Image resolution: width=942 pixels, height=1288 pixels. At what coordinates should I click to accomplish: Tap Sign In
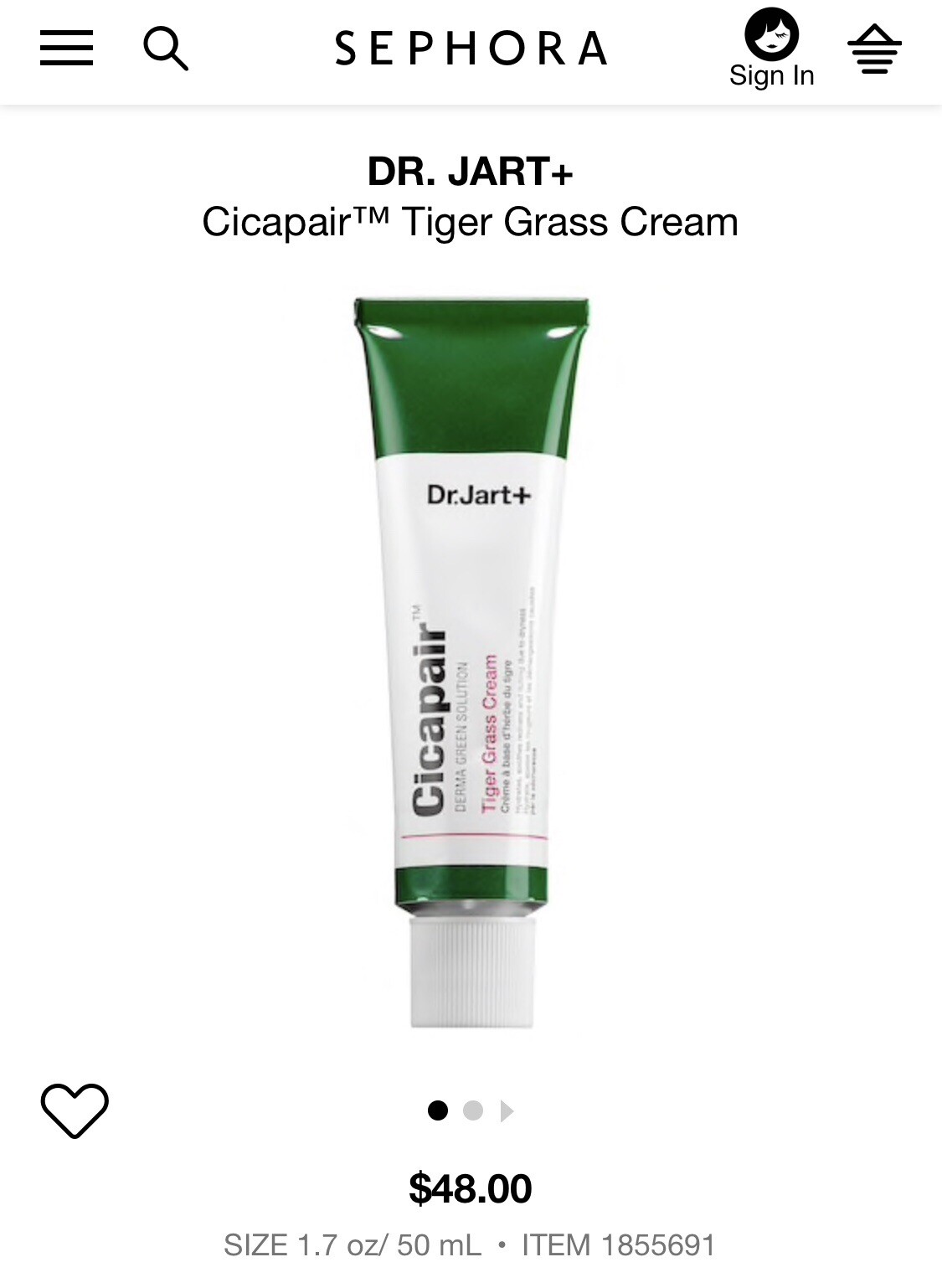click(x=771, y=50)
